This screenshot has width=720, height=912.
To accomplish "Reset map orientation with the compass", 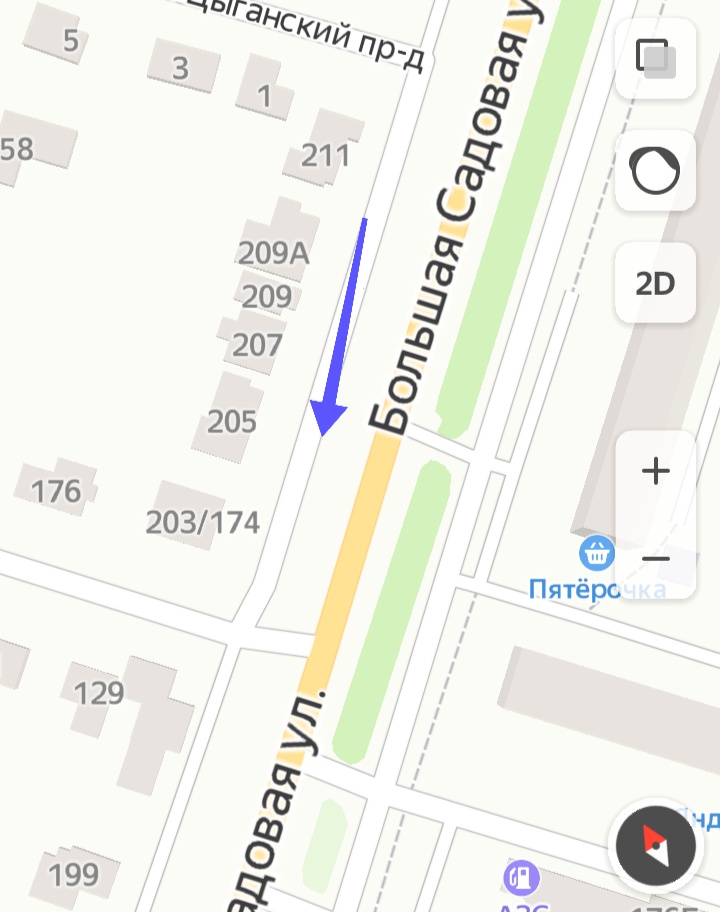I will pyautogui.click(x=655, y=849).
